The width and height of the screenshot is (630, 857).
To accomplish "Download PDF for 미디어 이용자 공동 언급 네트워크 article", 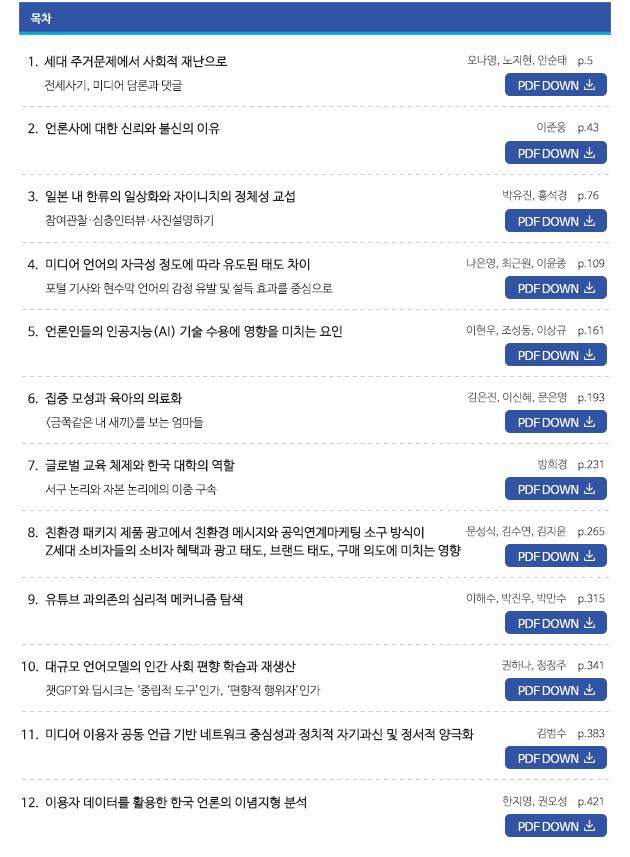I will (555, 758).
